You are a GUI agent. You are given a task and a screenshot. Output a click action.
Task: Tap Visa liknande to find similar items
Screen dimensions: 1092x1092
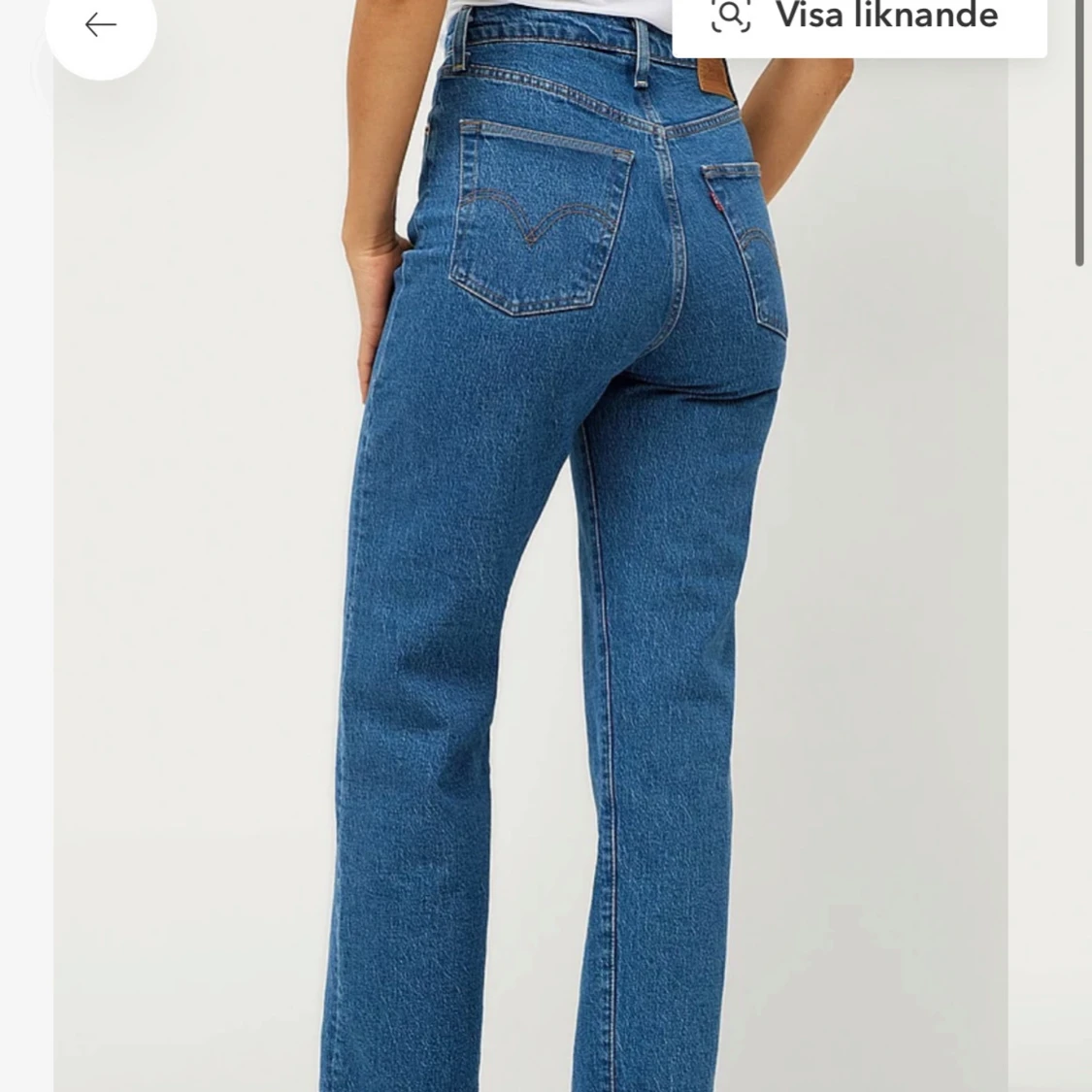tap(857, 19)
